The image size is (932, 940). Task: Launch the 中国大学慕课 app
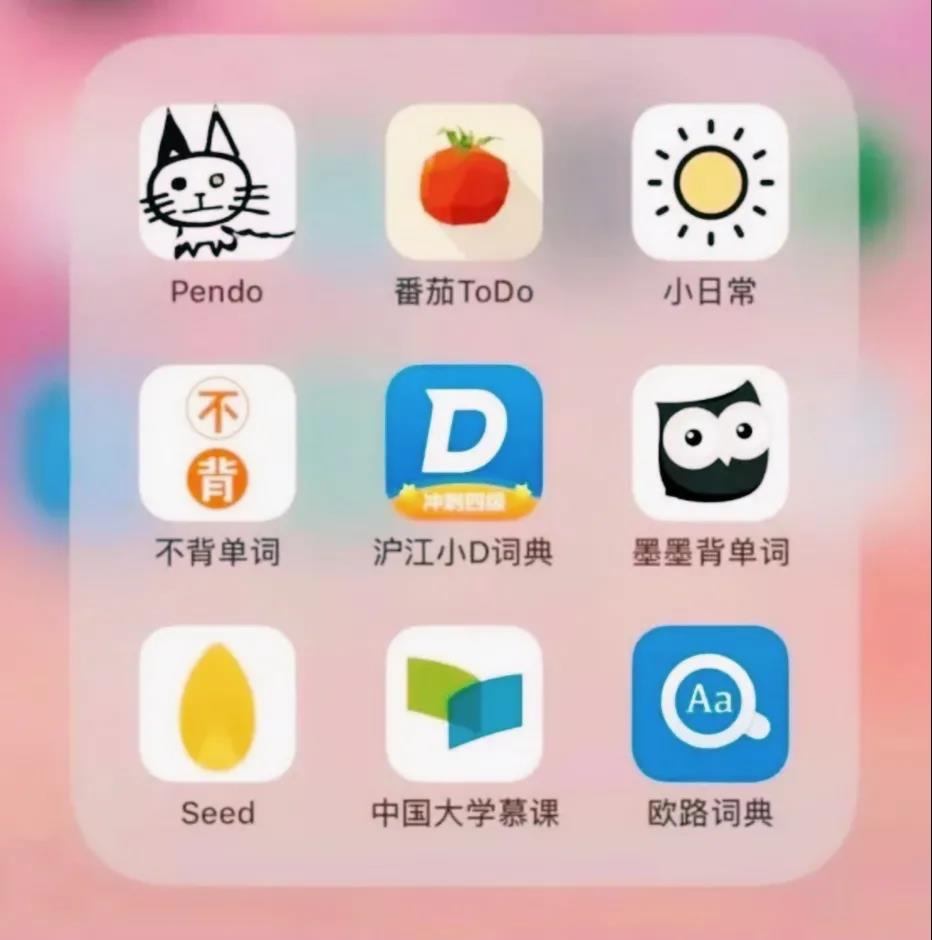(464, 704)
